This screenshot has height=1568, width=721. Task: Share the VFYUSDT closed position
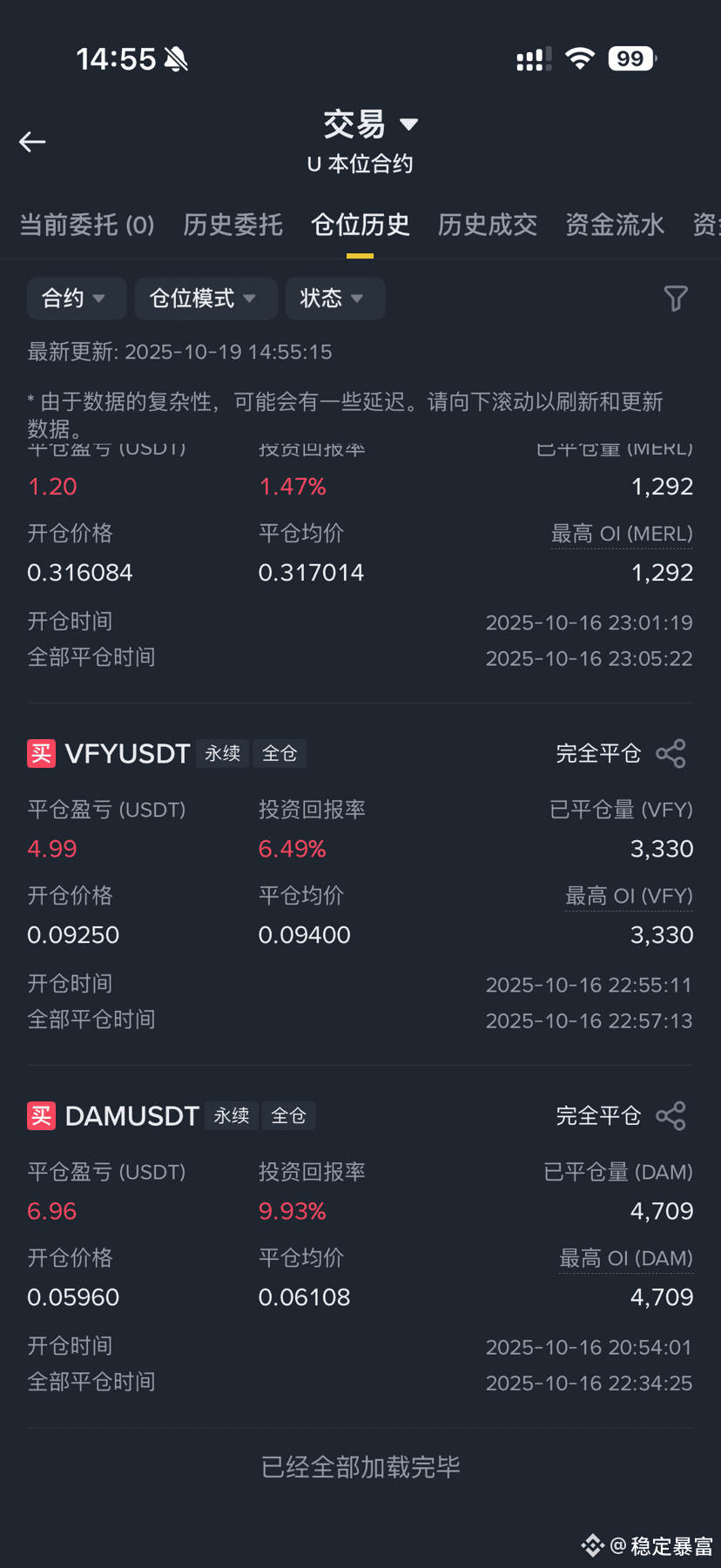coord(670,754)
